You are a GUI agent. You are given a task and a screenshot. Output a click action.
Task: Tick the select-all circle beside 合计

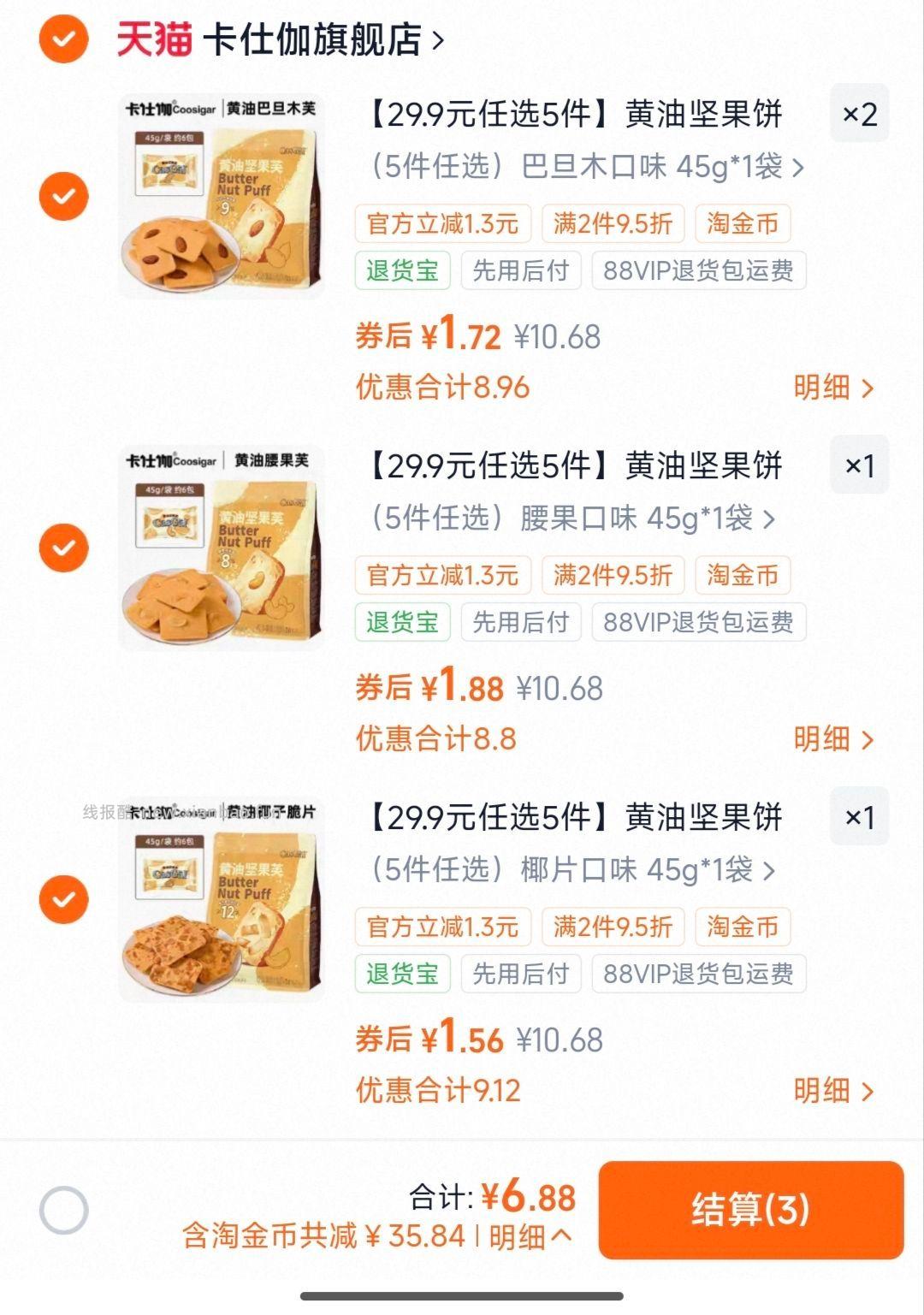pos(63,1210)
